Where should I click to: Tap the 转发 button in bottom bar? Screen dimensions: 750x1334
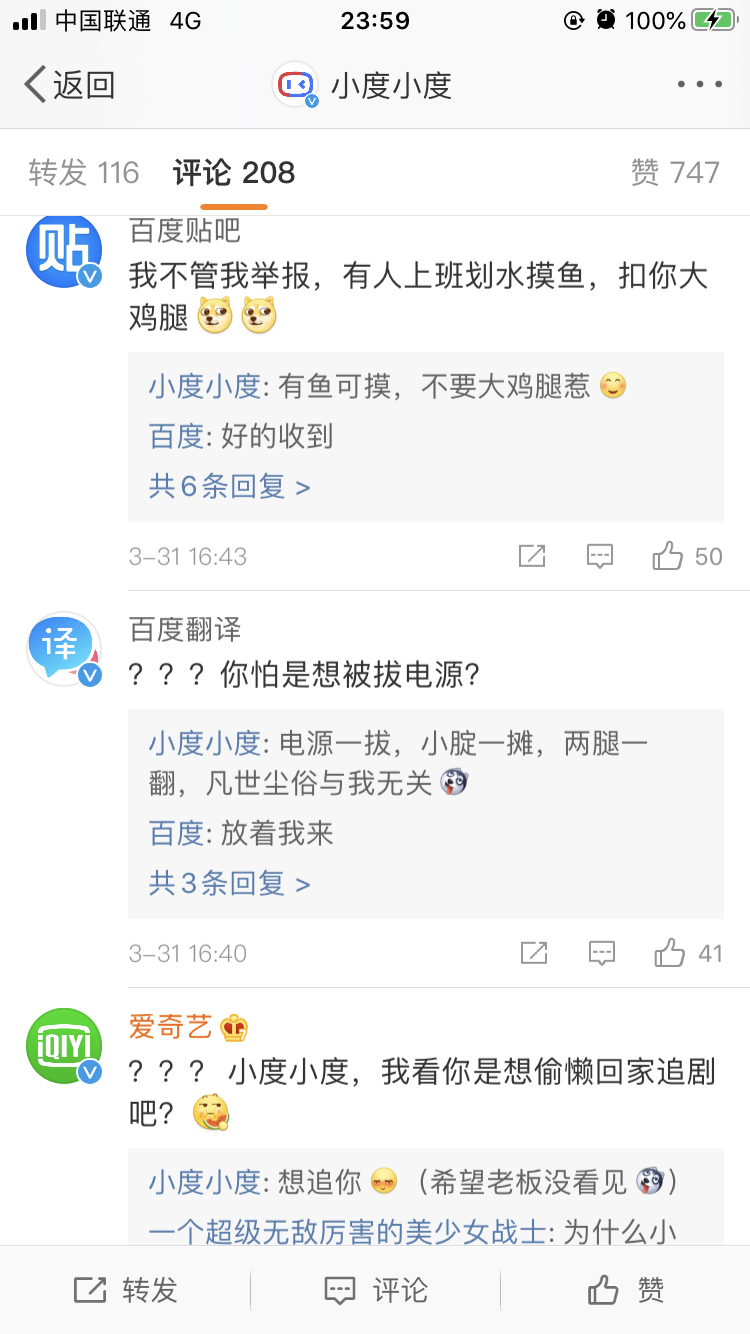[x=125, y=1290]
